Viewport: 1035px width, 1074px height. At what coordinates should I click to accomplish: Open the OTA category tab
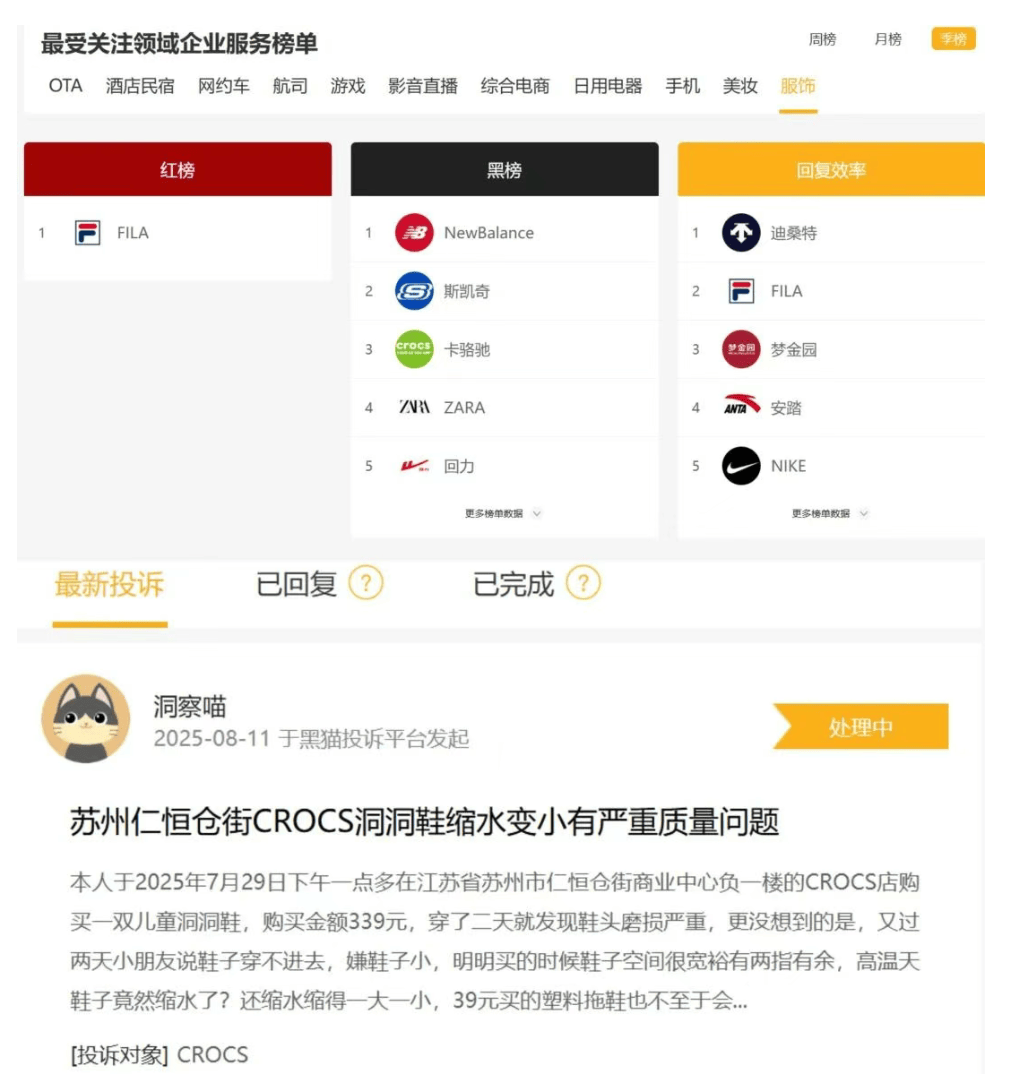66,86
